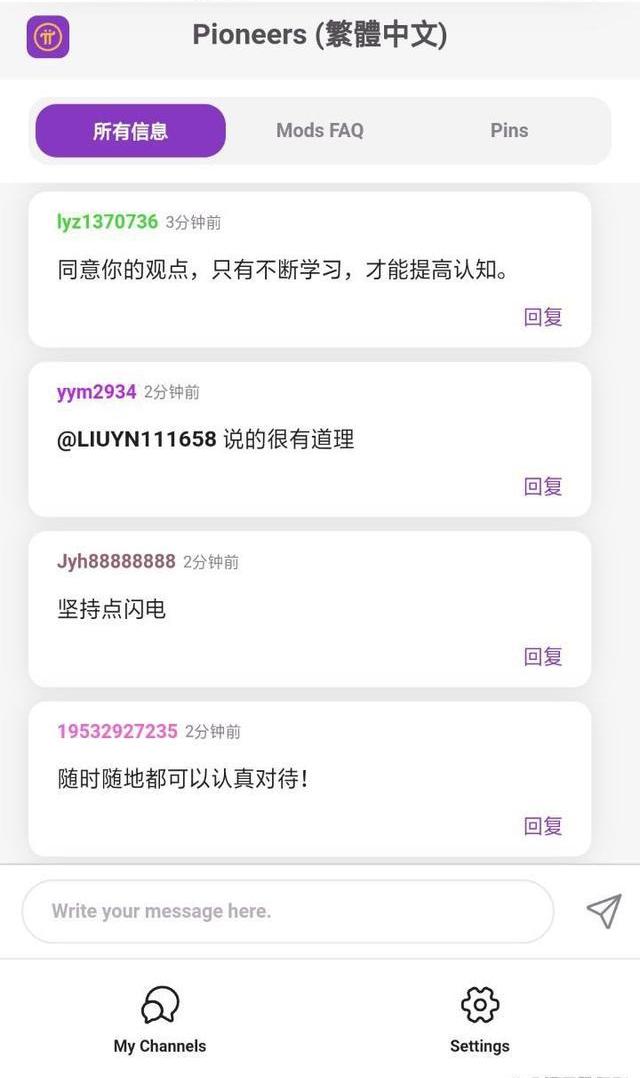Open Settings from the bottom bar
This screenshot has width=640, height=1078.
(x=480, y=1020)
